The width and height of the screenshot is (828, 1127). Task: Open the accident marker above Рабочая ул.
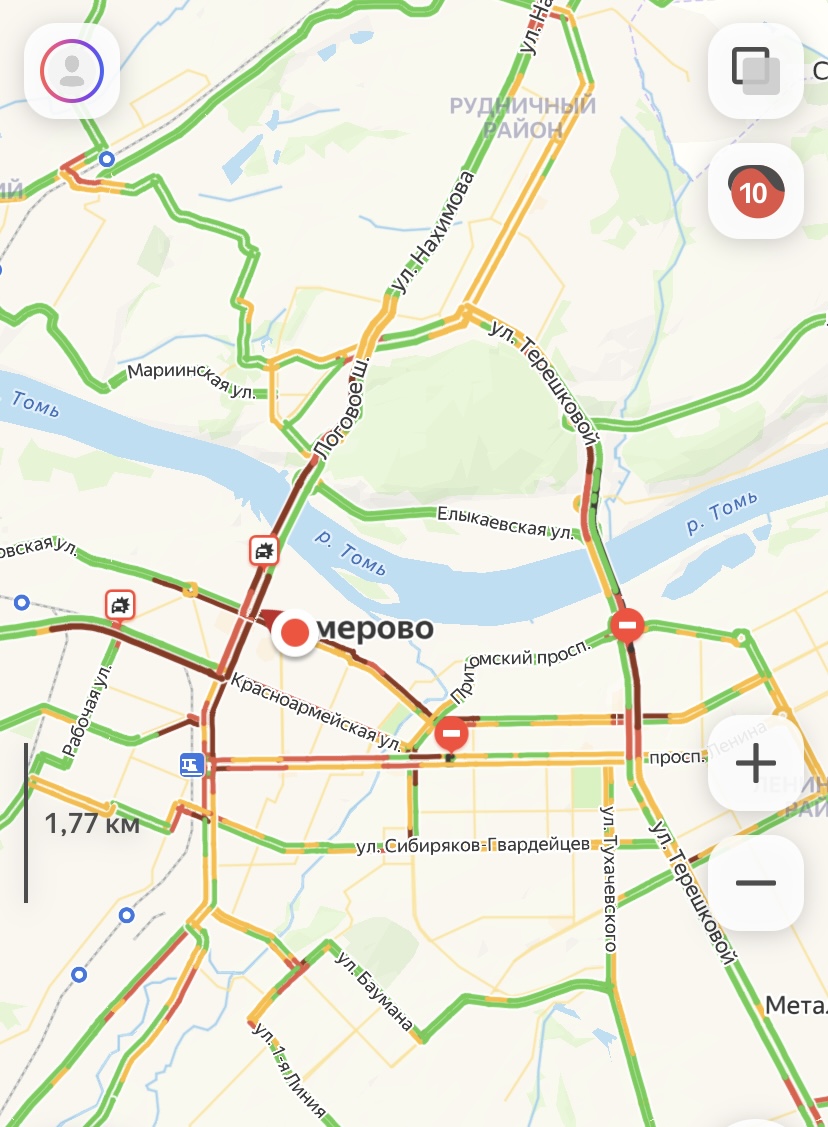[120, 604]
